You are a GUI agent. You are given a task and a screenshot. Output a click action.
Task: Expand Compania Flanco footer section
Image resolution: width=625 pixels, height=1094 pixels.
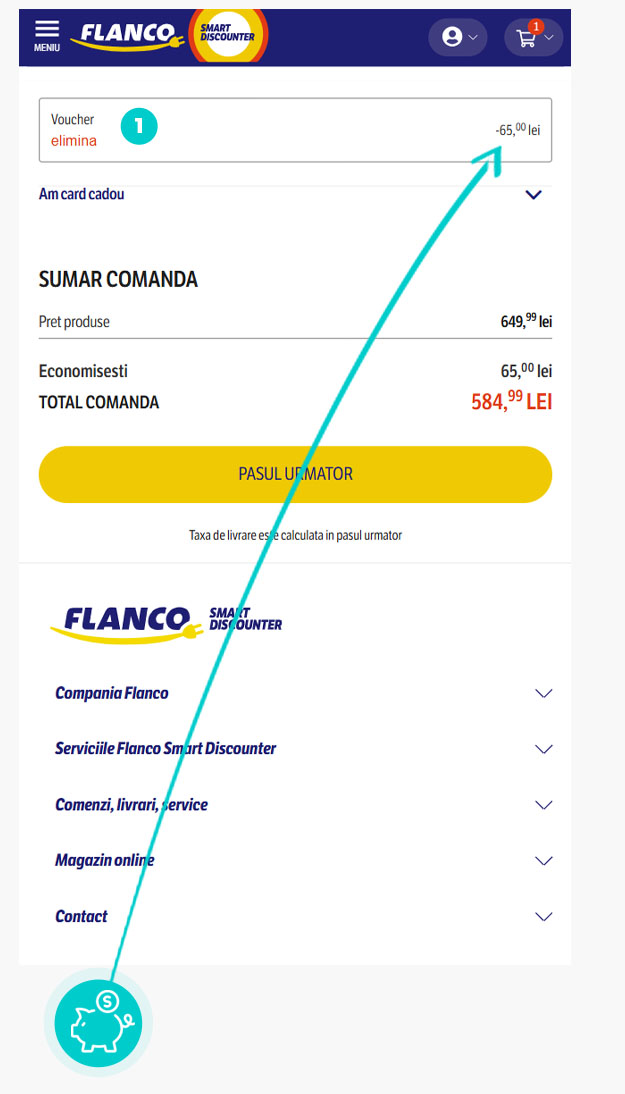[303, 694]
